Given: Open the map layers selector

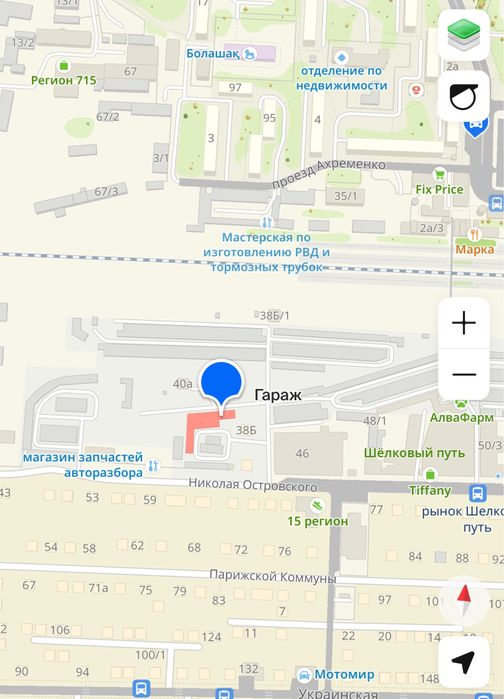Looking at the screenshot, I should click(464, 35).
